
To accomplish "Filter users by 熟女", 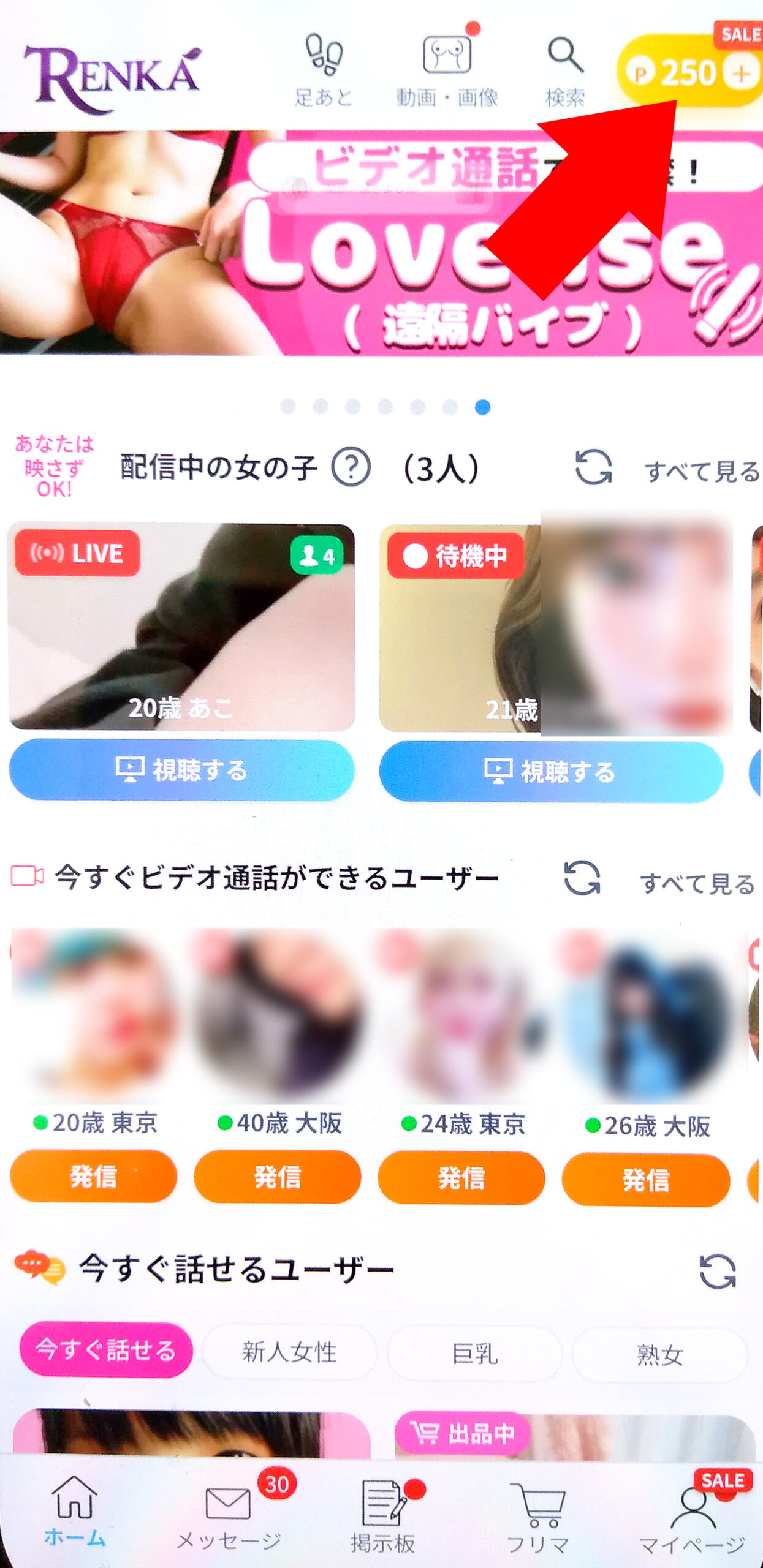I will (659, 1354).
